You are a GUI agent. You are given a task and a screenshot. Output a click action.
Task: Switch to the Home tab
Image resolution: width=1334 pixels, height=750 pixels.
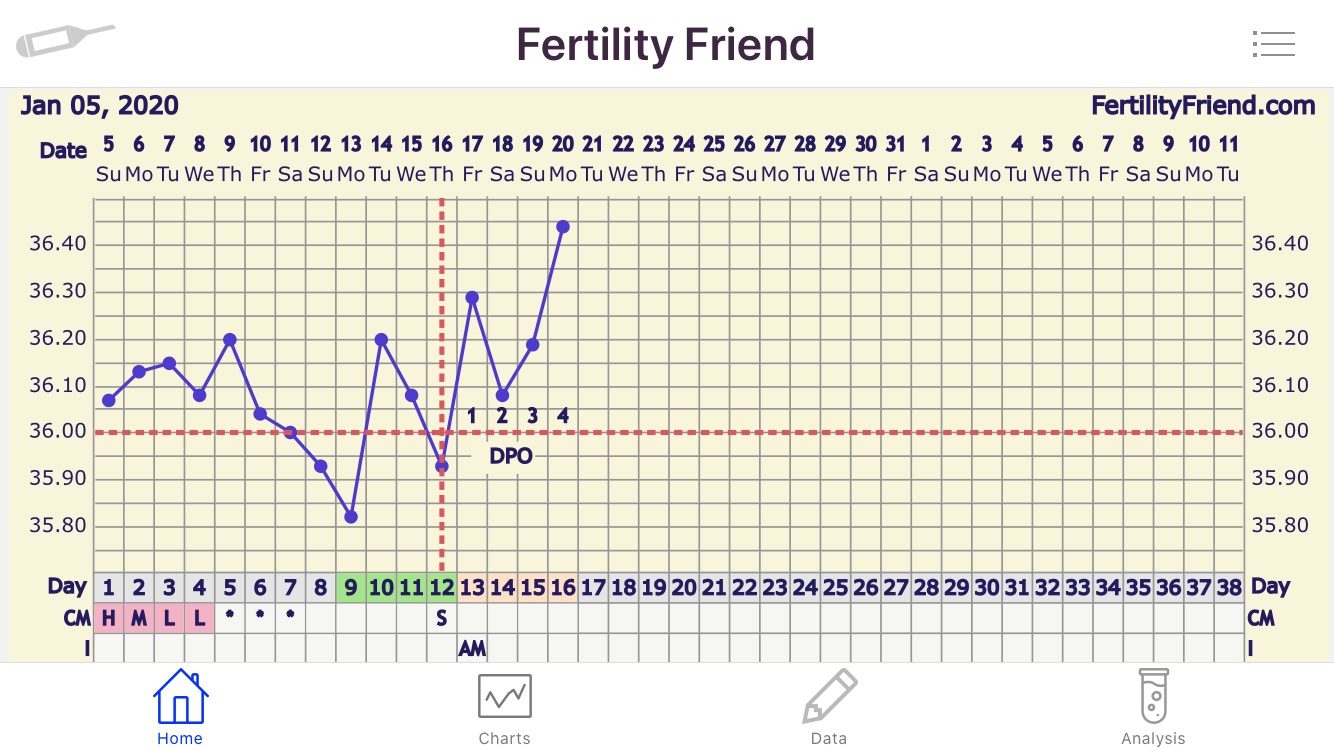[x=180, y=708]
